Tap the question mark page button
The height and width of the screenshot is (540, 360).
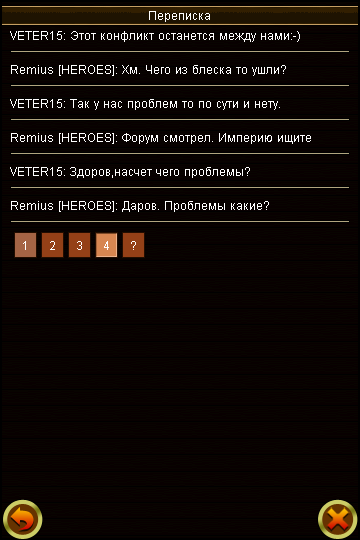click(x=133, y=245)
